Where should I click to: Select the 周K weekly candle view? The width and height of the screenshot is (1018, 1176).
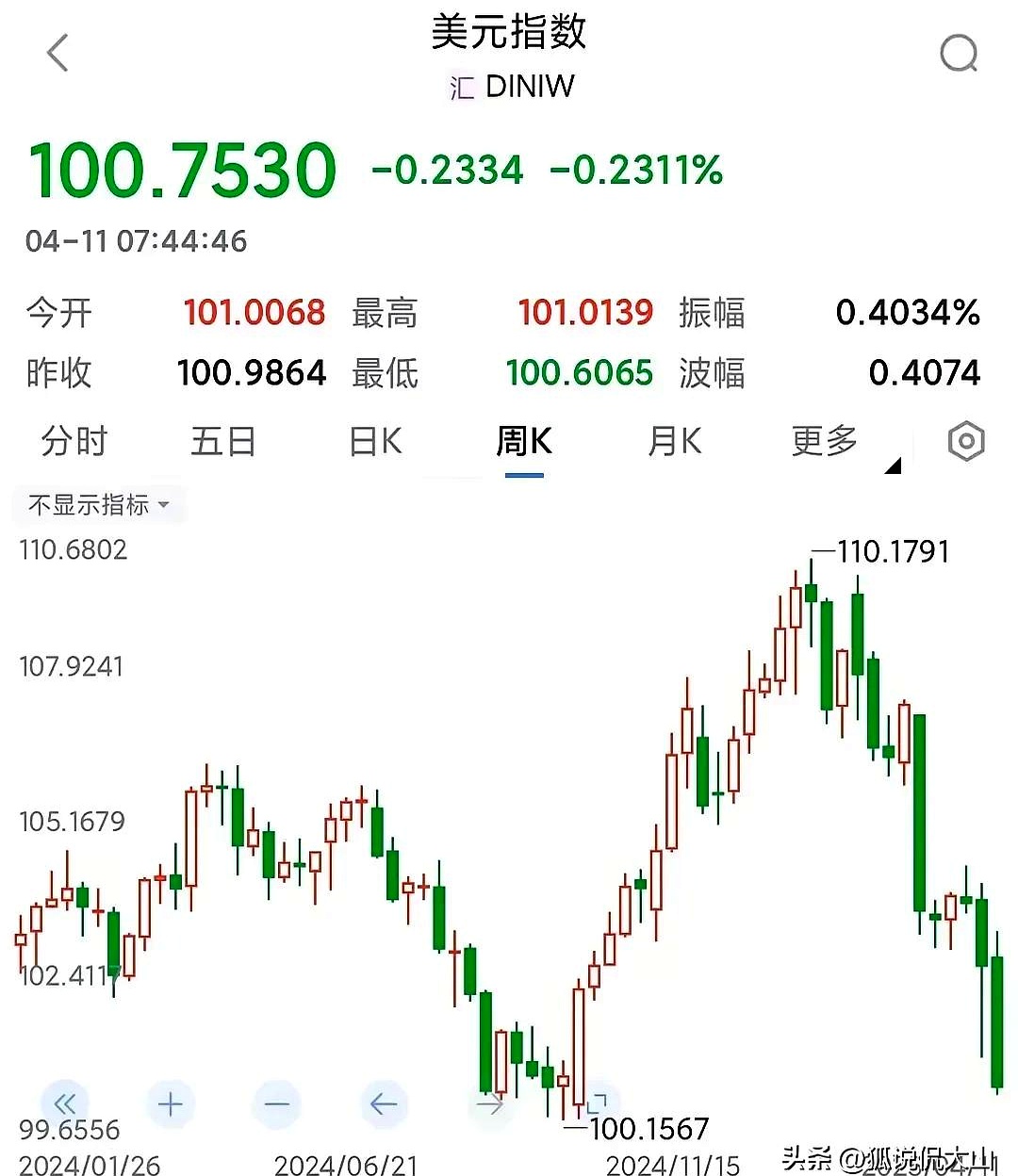point(524,440)
